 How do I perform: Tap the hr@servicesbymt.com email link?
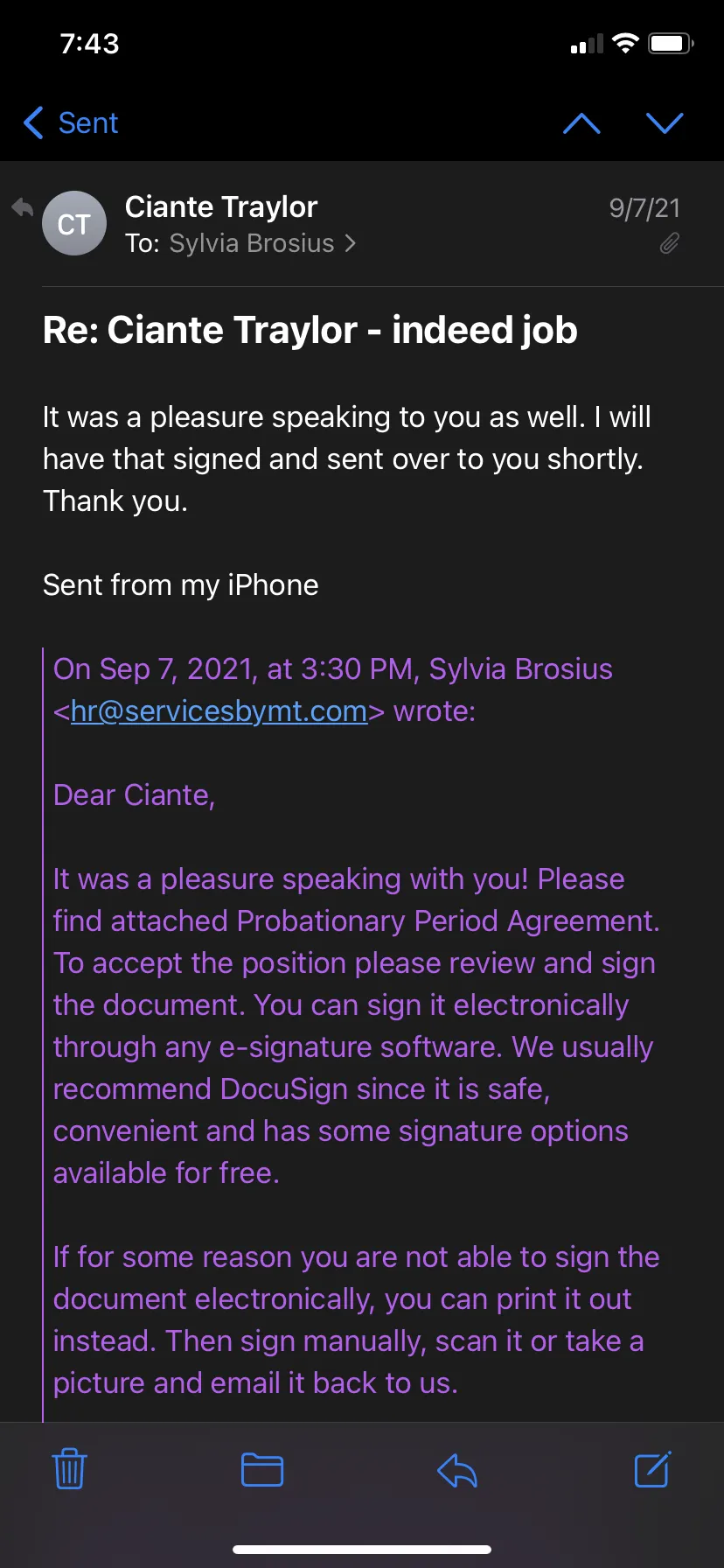(219, 711)
